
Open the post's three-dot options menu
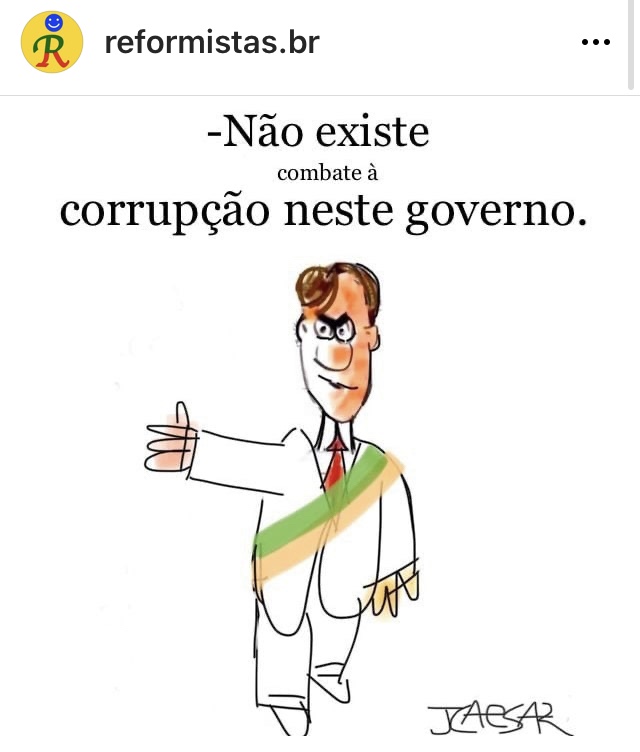[x=595, y=43]
